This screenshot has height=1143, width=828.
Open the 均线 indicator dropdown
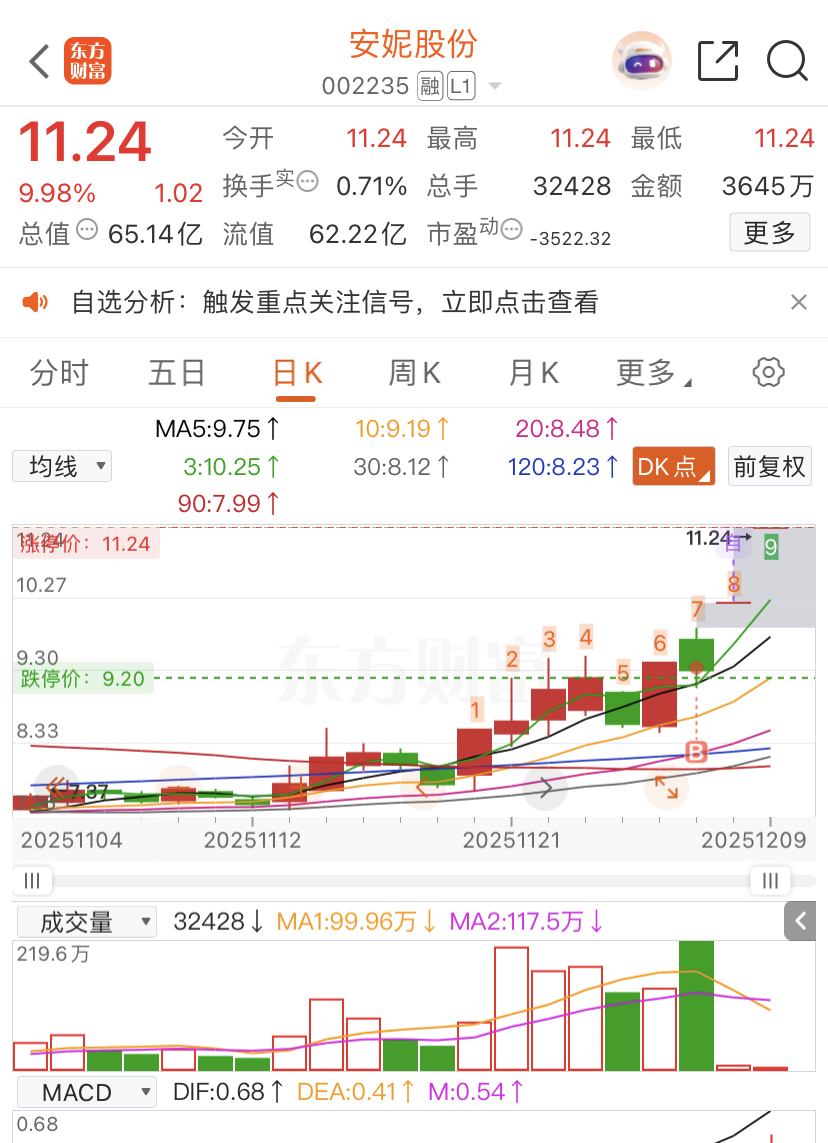62,466
